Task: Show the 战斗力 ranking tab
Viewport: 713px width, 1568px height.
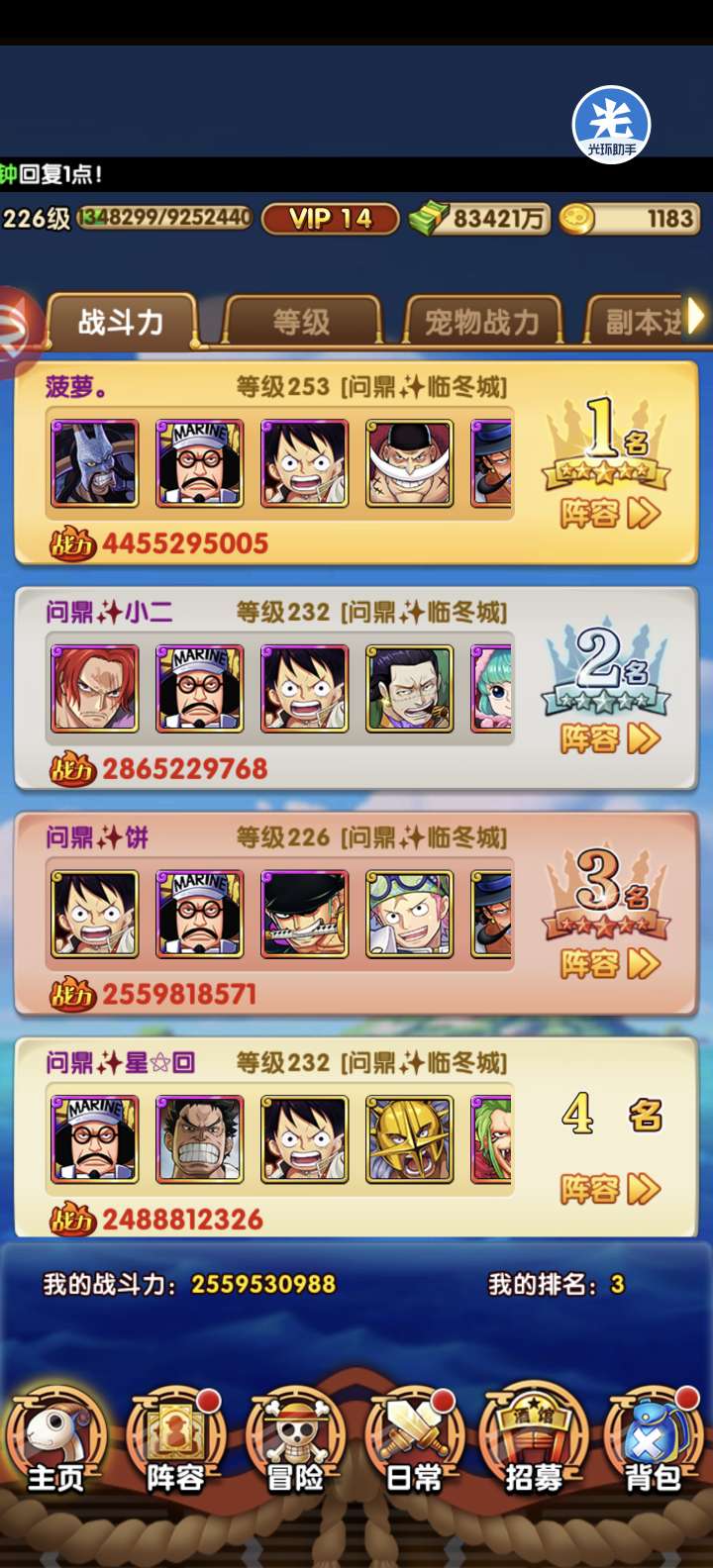Action: [121, 322]
